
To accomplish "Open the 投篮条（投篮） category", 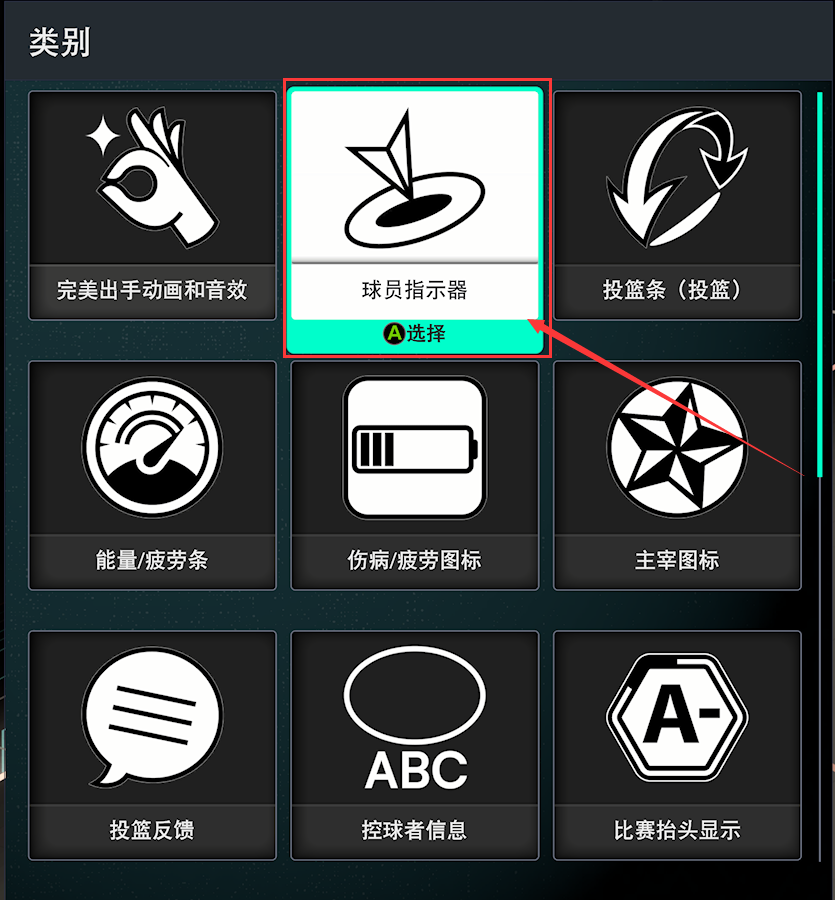I will coord(677,205).
